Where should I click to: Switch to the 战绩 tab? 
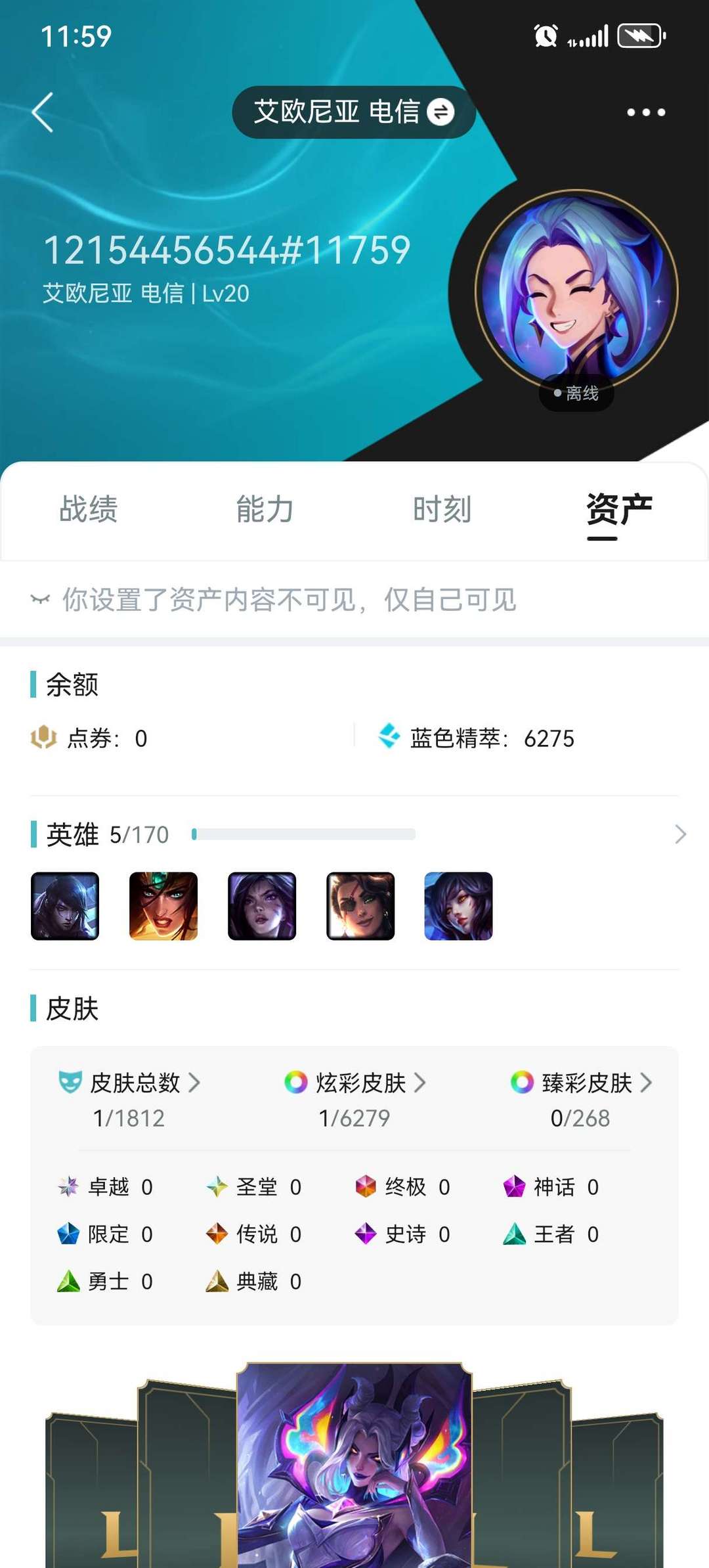[88, 510]
